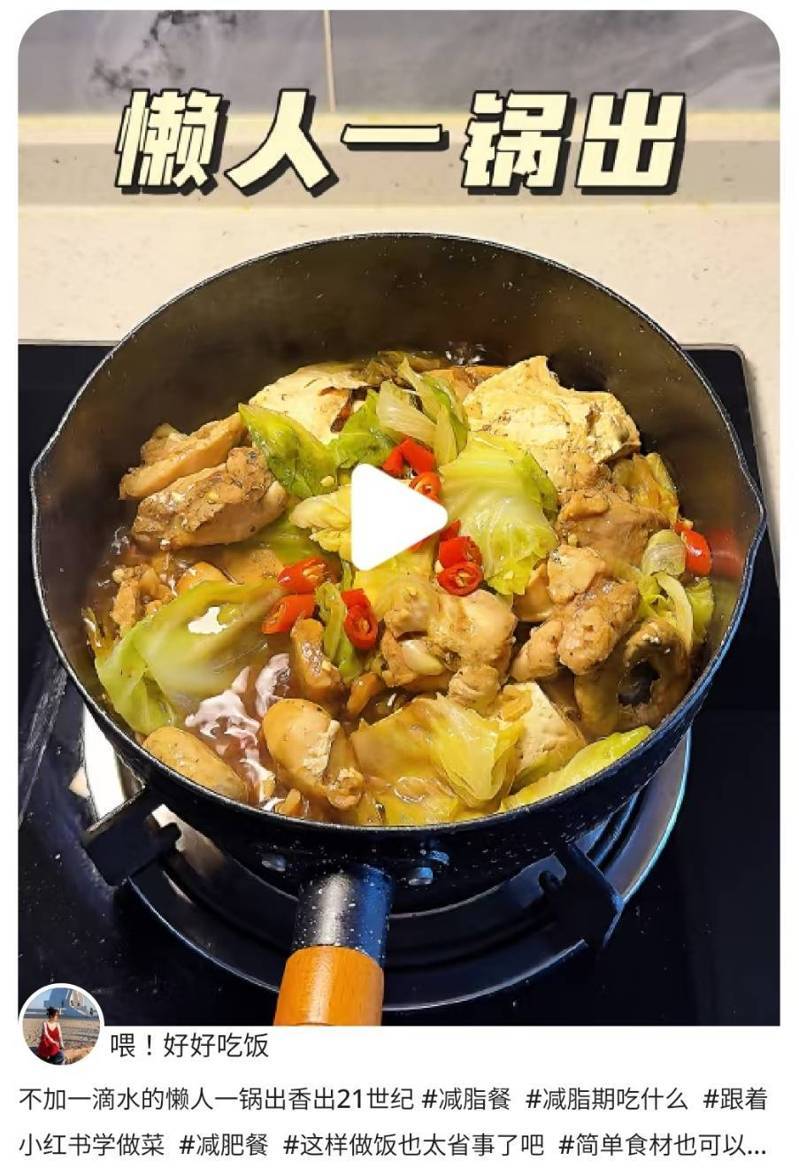Open the #减脂餐 hashtag
The image size is (799, 1168).
(466, 1100)
